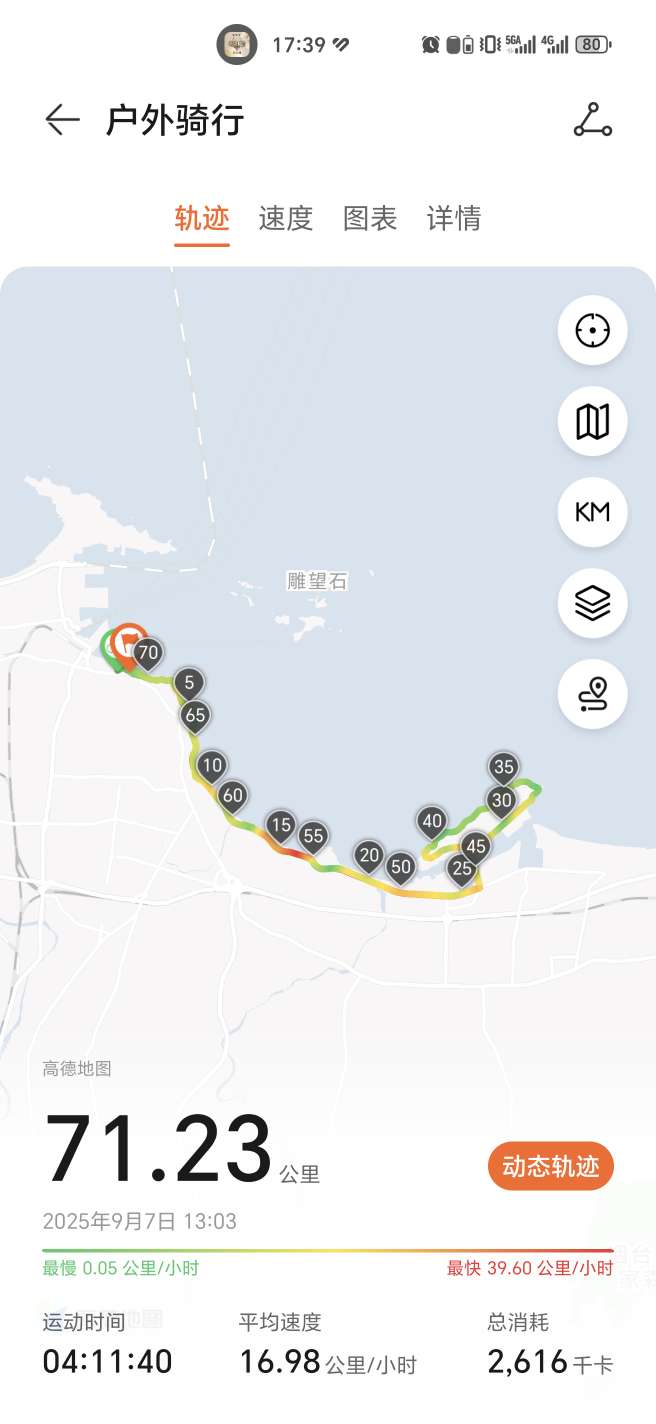Open the map layers options
The width and height of the screenshot is (656, 1424).
point(592,603)
